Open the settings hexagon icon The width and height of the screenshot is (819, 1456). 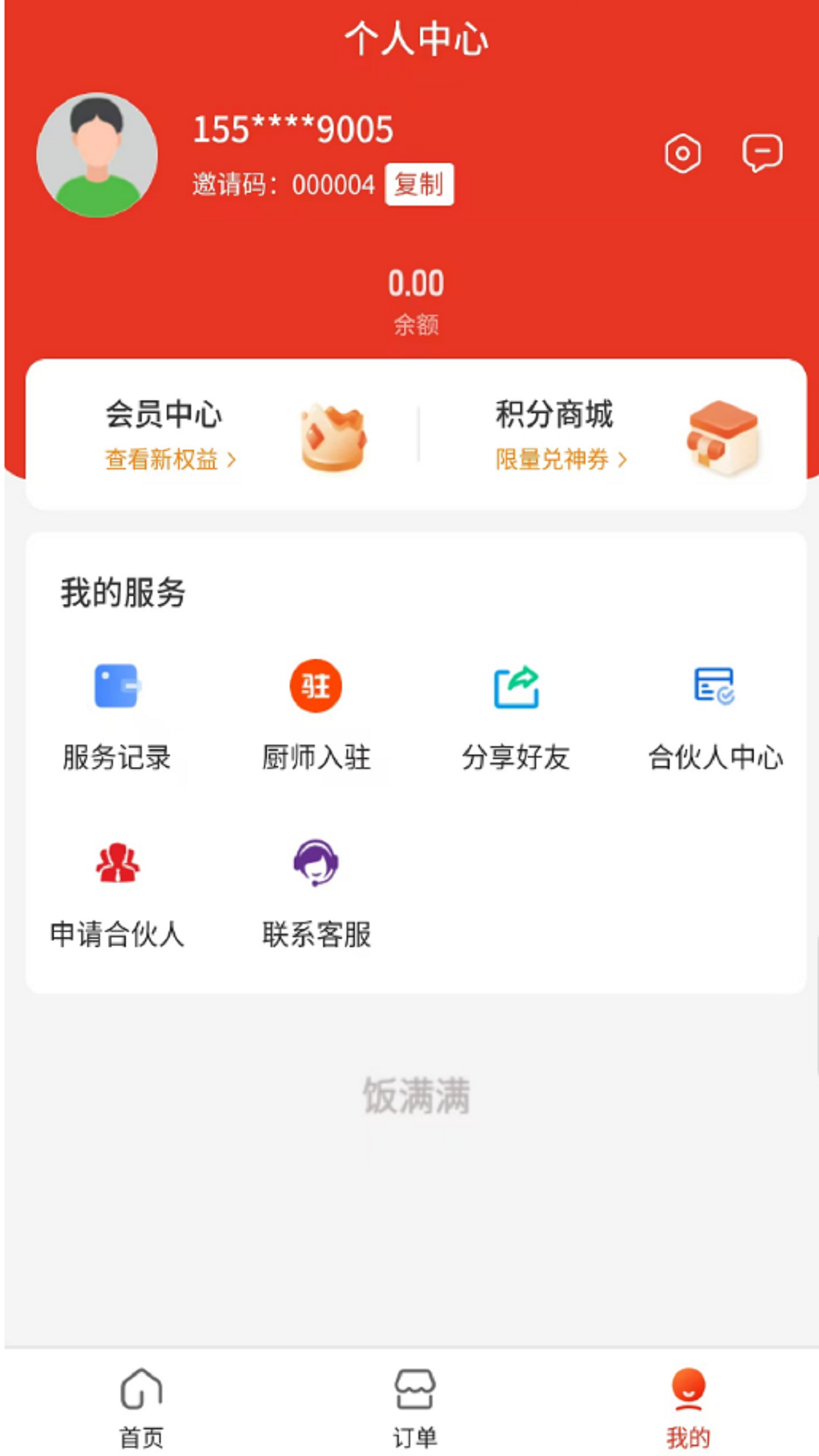(682, 154)
